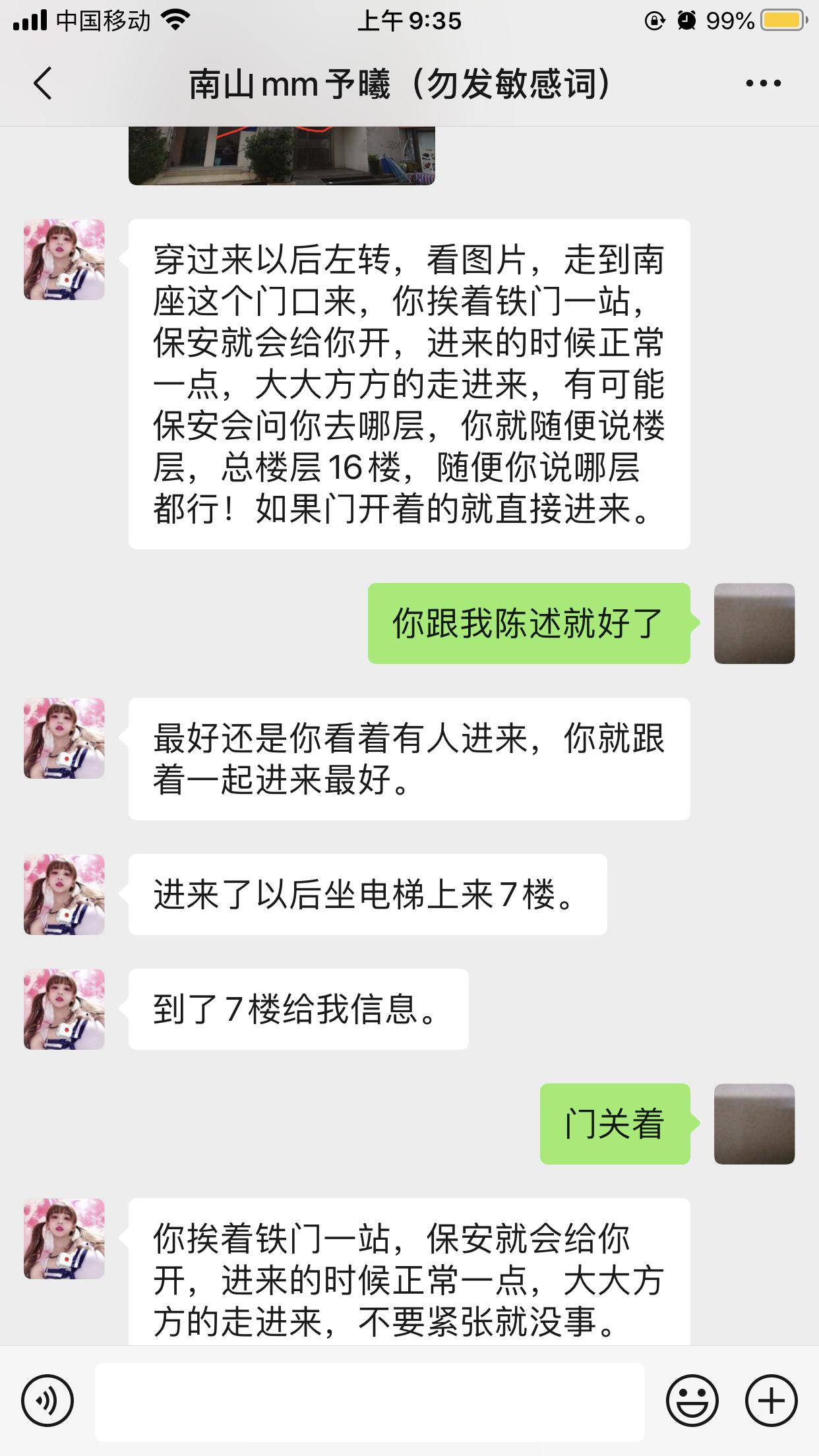Switch to voice message input
Image resolution: width=819 pixels, height=1456 pixels.
tap(47, 1401)
